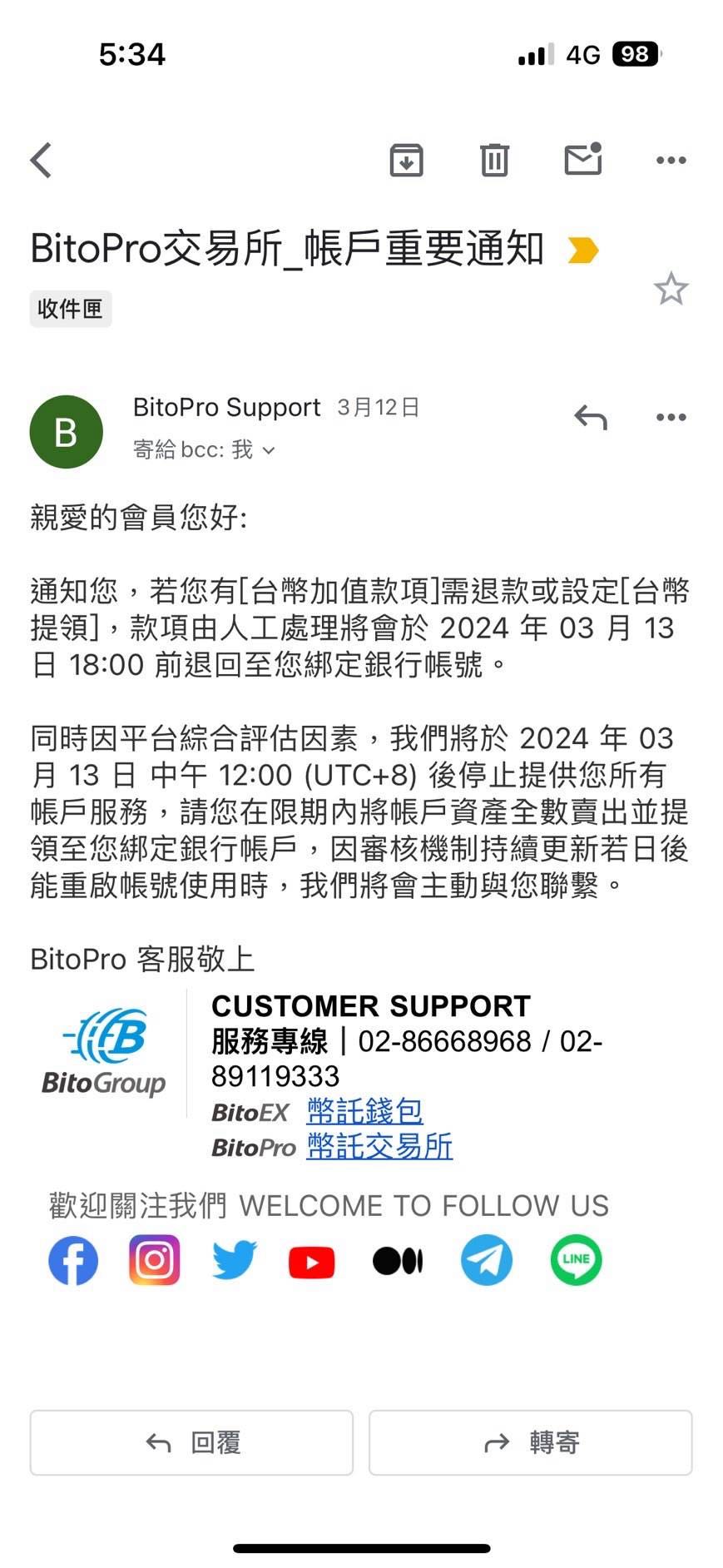This screenshot has width=723, height=1568.
Task: Open message options next to reply arrow
Action: pyautogui.click(x=671, y=417)
